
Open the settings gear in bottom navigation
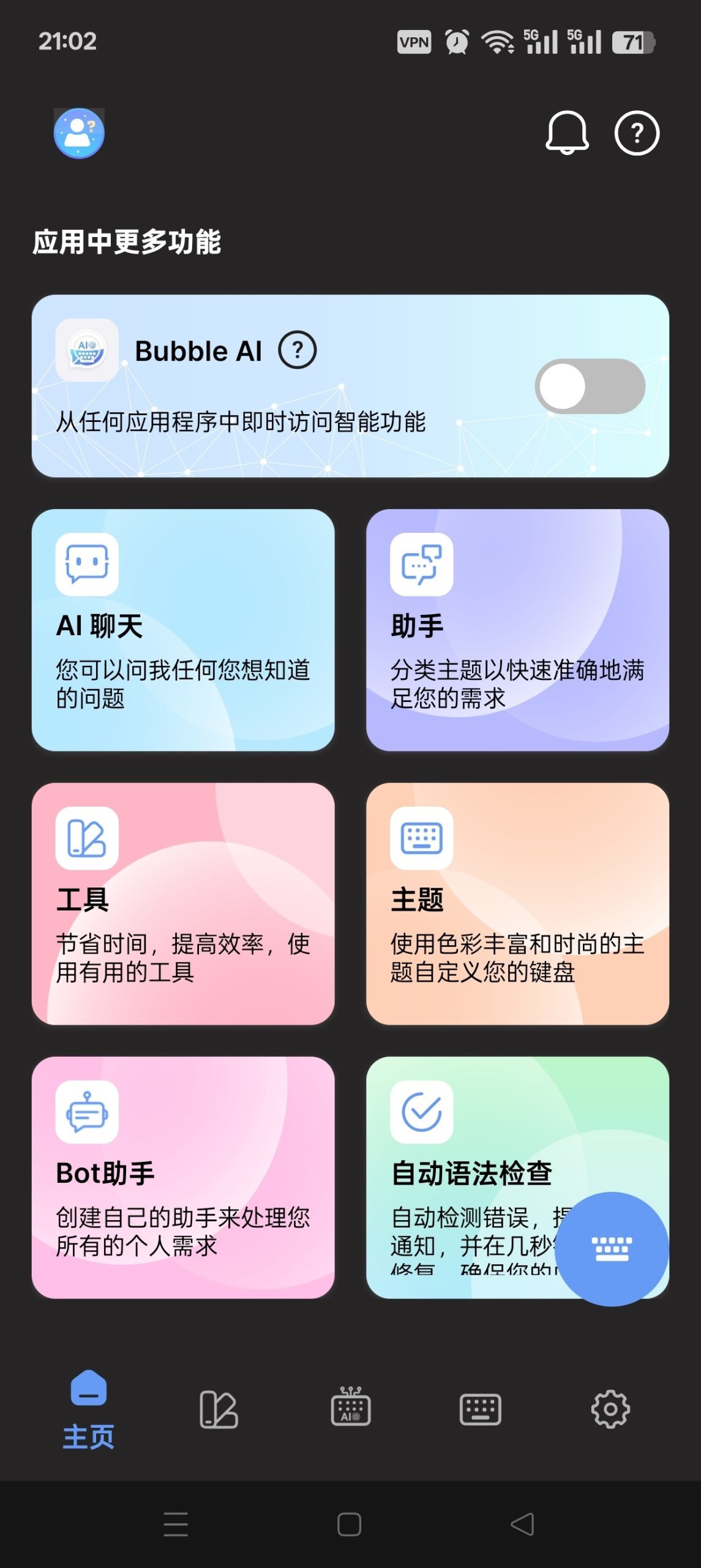click(x=612, y=1409)
